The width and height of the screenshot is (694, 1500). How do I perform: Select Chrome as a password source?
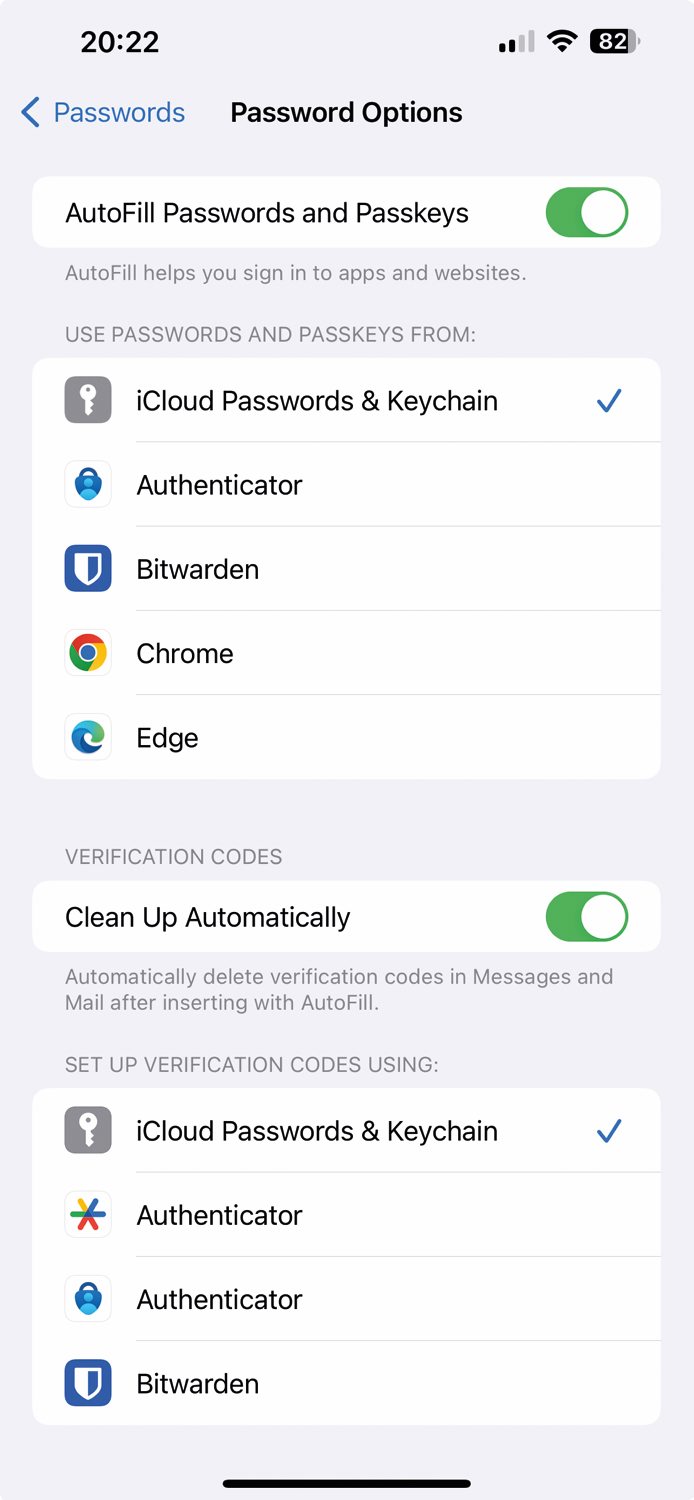click(346, 653)
